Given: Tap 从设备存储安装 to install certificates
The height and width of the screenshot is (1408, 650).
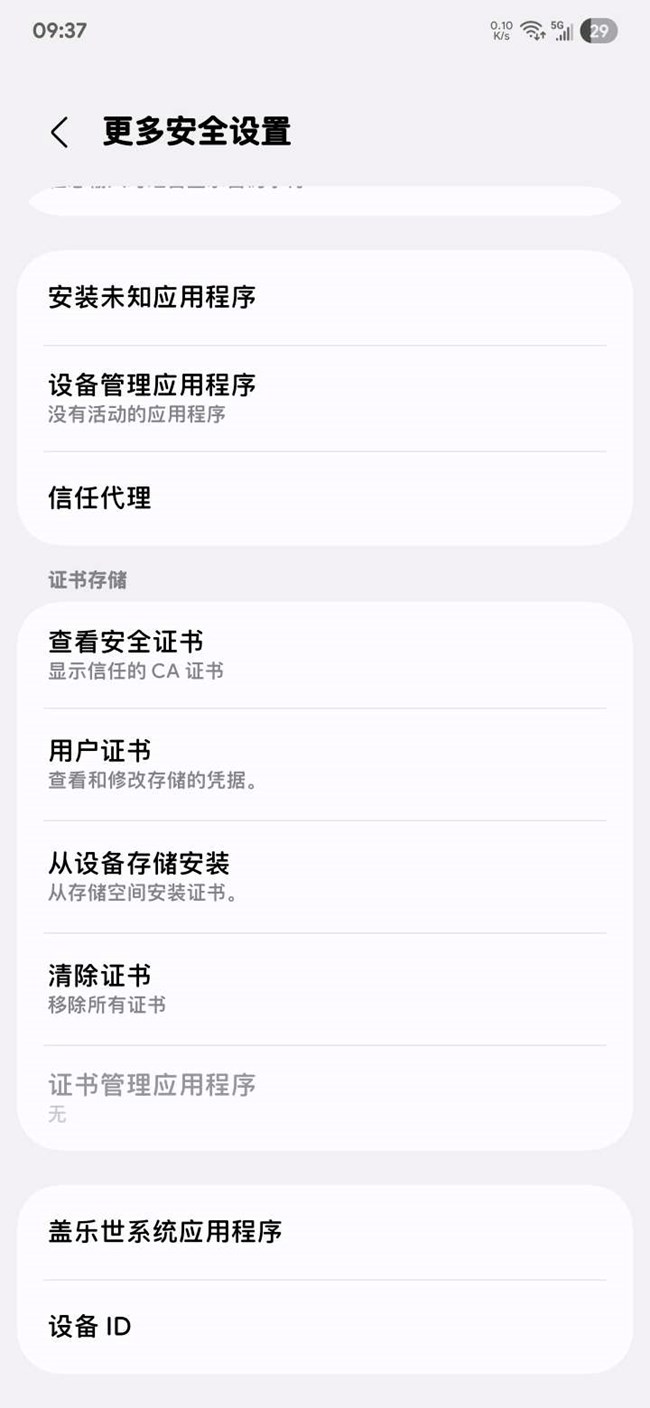Looking at the screenshot, I should point(325,876).
